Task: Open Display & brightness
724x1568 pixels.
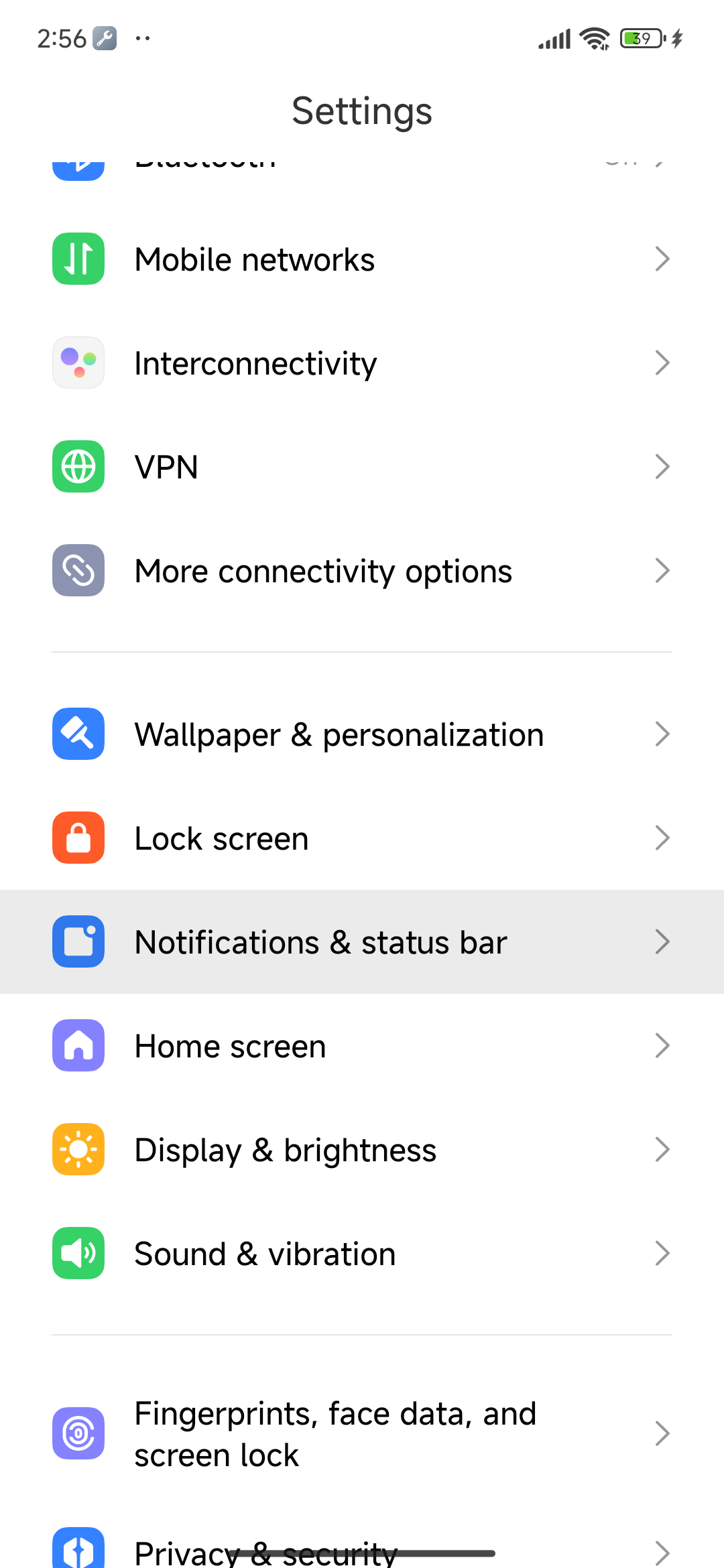Action: [x=362, y=1150]
